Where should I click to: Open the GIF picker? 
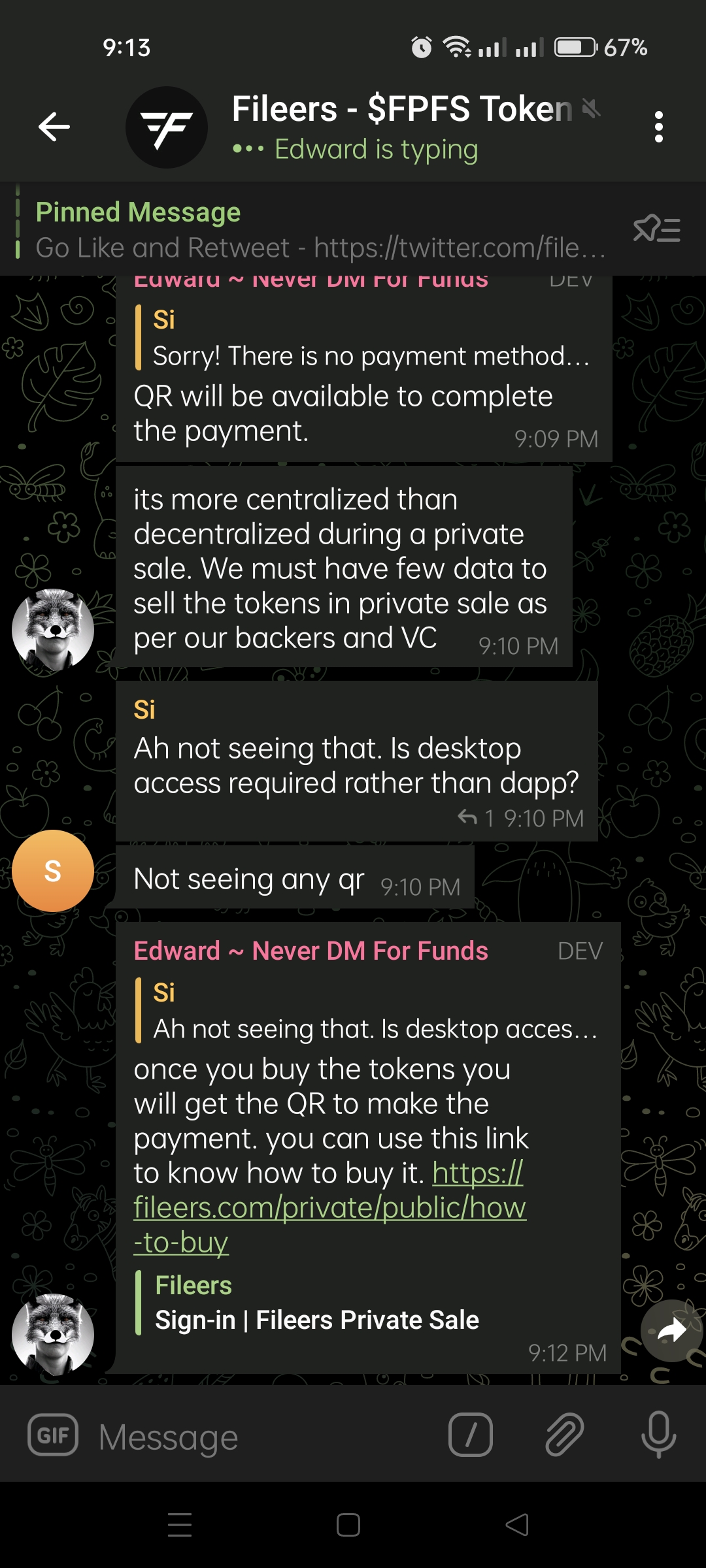point(53,1435)
